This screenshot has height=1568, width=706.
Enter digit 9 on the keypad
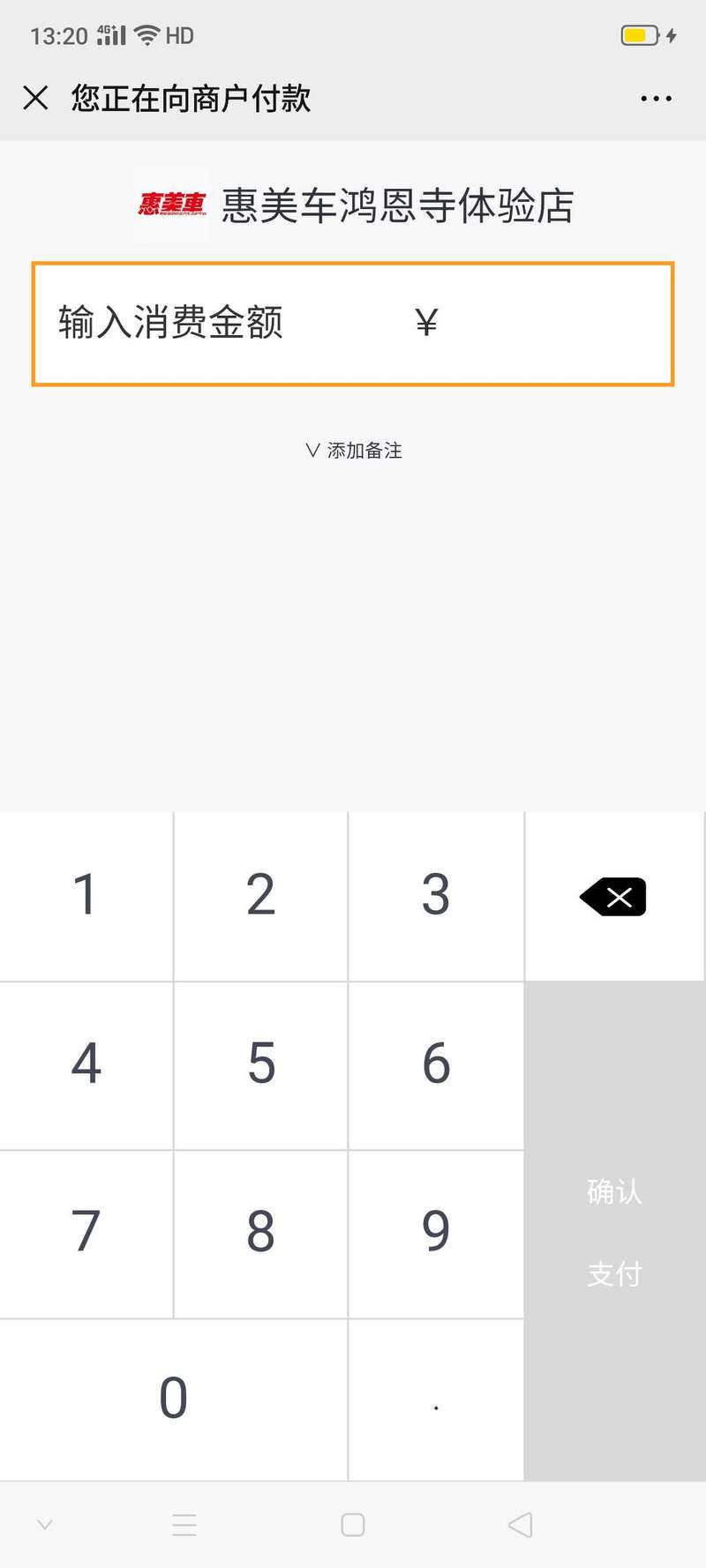pyautogui.click(x=436, y=1233)
